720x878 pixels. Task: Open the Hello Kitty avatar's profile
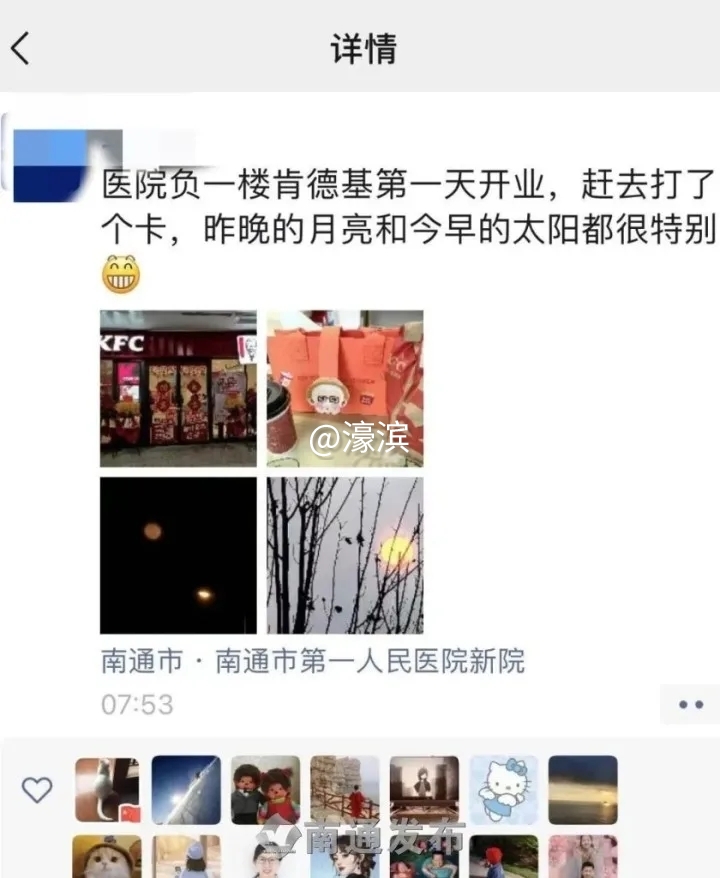(x=504, y=789)
